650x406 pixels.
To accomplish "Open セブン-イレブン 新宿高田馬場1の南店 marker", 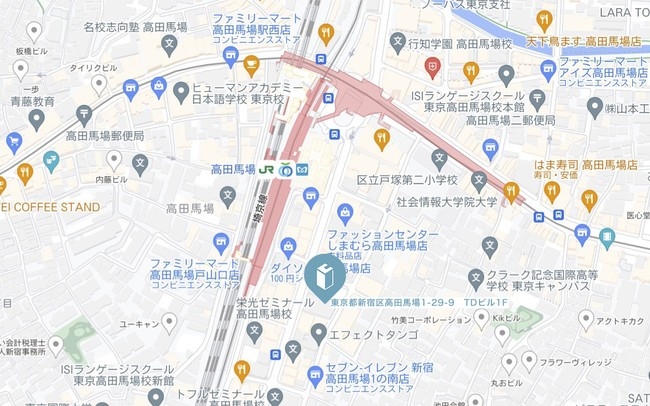I will tap(316, 375).
